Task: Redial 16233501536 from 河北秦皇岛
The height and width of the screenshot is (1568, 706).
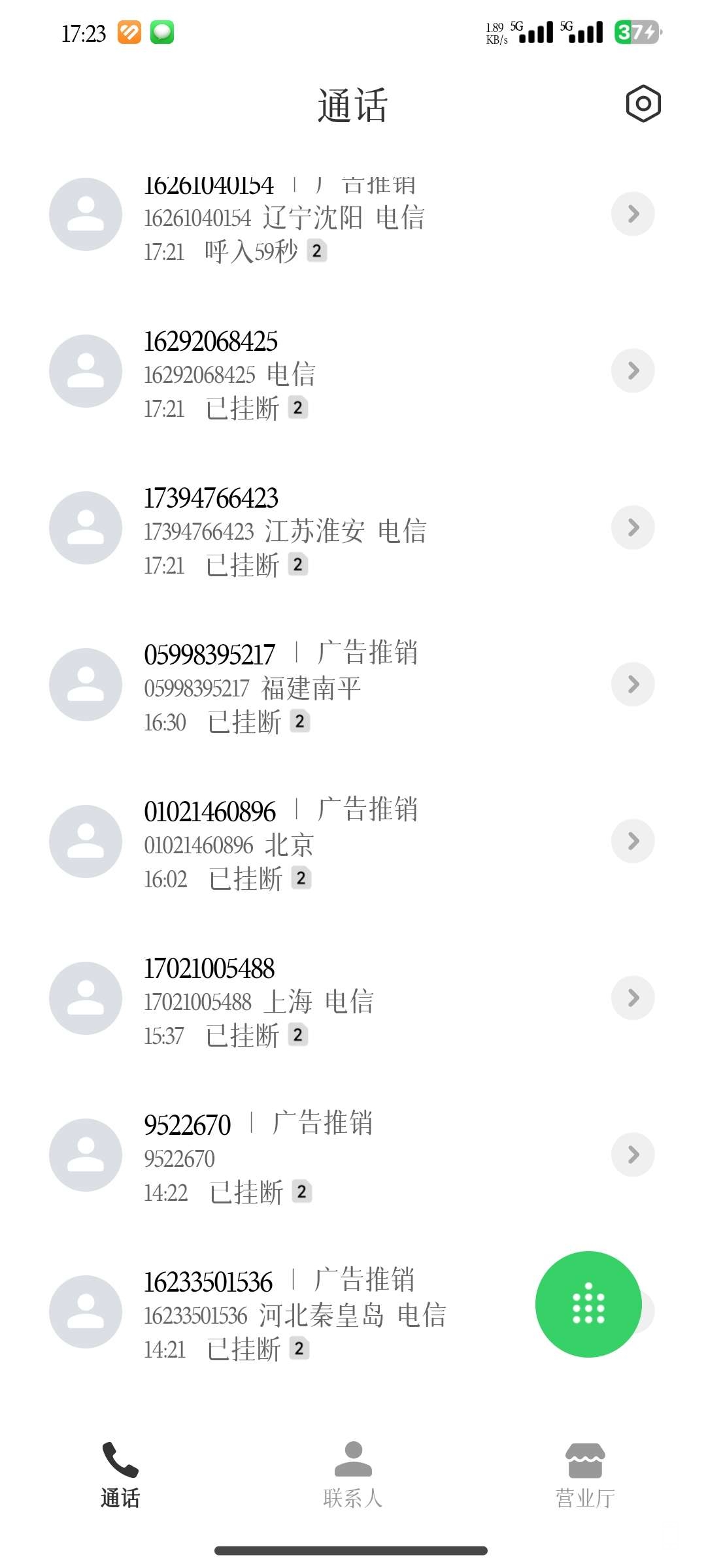Action: click(x=294, y=1313)
